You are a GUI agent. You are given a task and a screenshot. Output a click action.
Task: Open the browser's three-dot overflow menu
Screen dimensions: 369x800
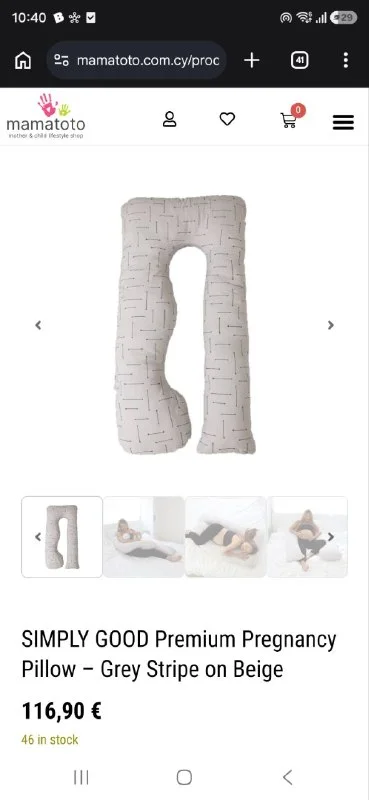point(346,60)
